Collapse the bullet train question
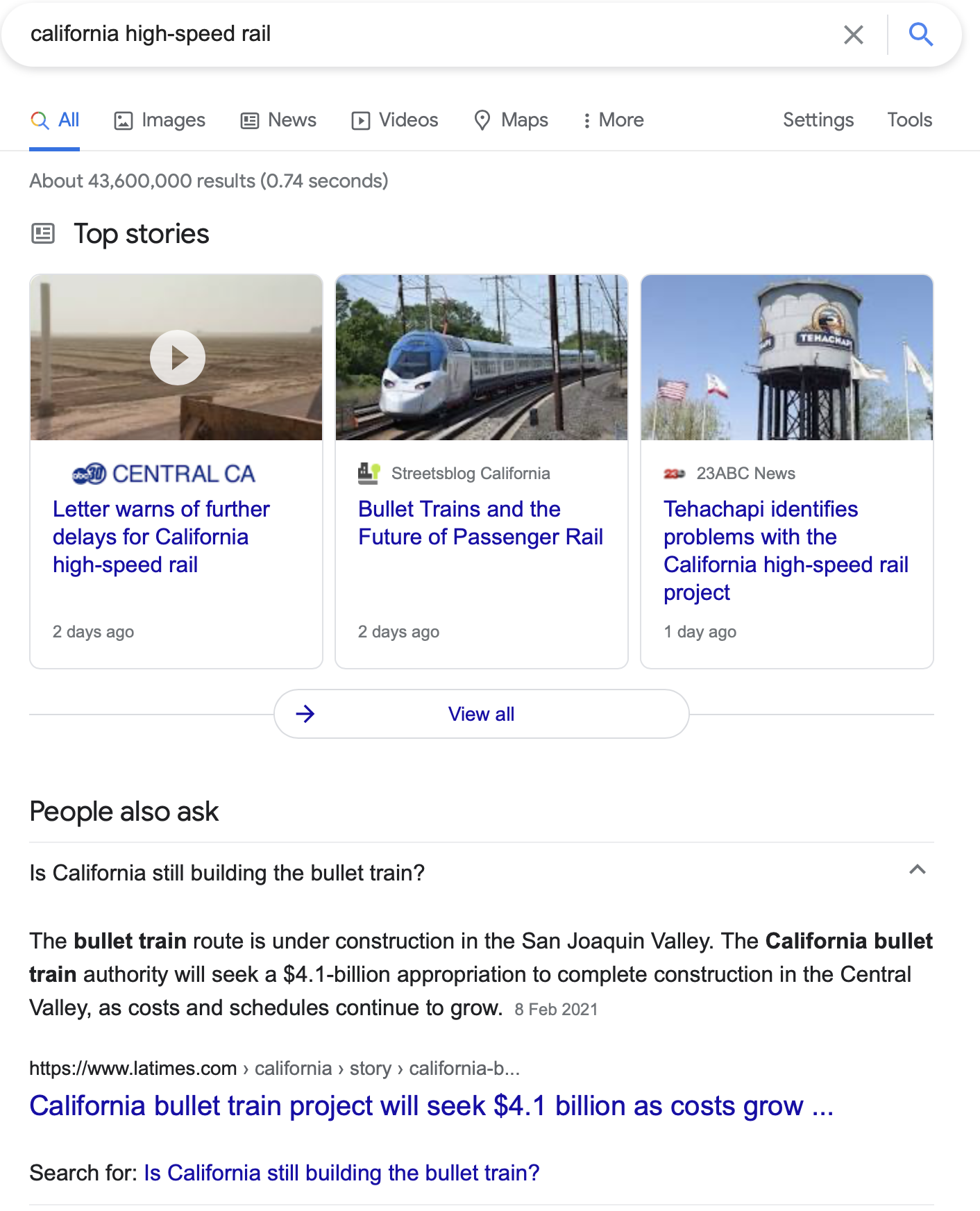This screenshot has width=980, height=1211. [917, 871]
